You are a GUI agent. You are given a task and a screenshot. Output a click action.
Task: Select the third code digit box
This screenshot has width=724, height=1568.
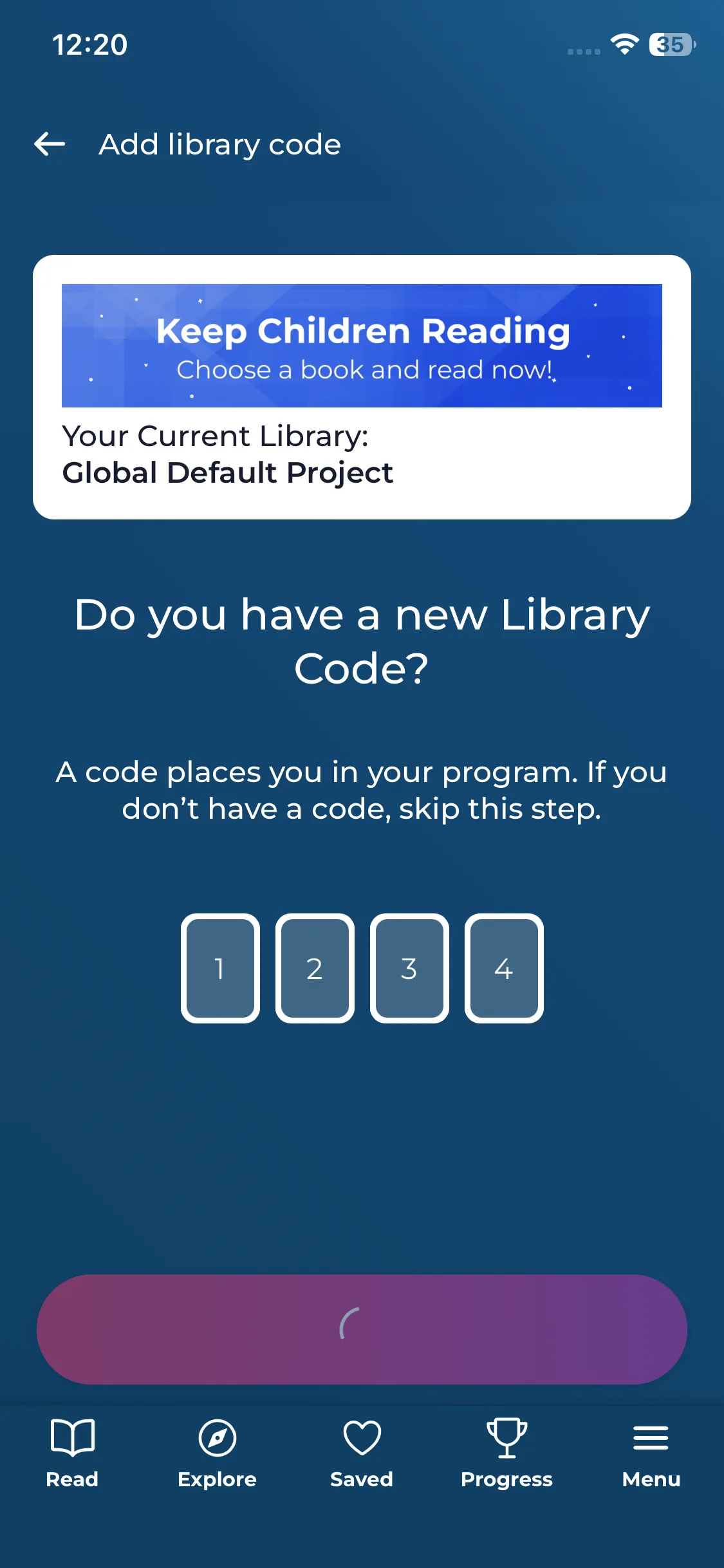coord(409,968)
